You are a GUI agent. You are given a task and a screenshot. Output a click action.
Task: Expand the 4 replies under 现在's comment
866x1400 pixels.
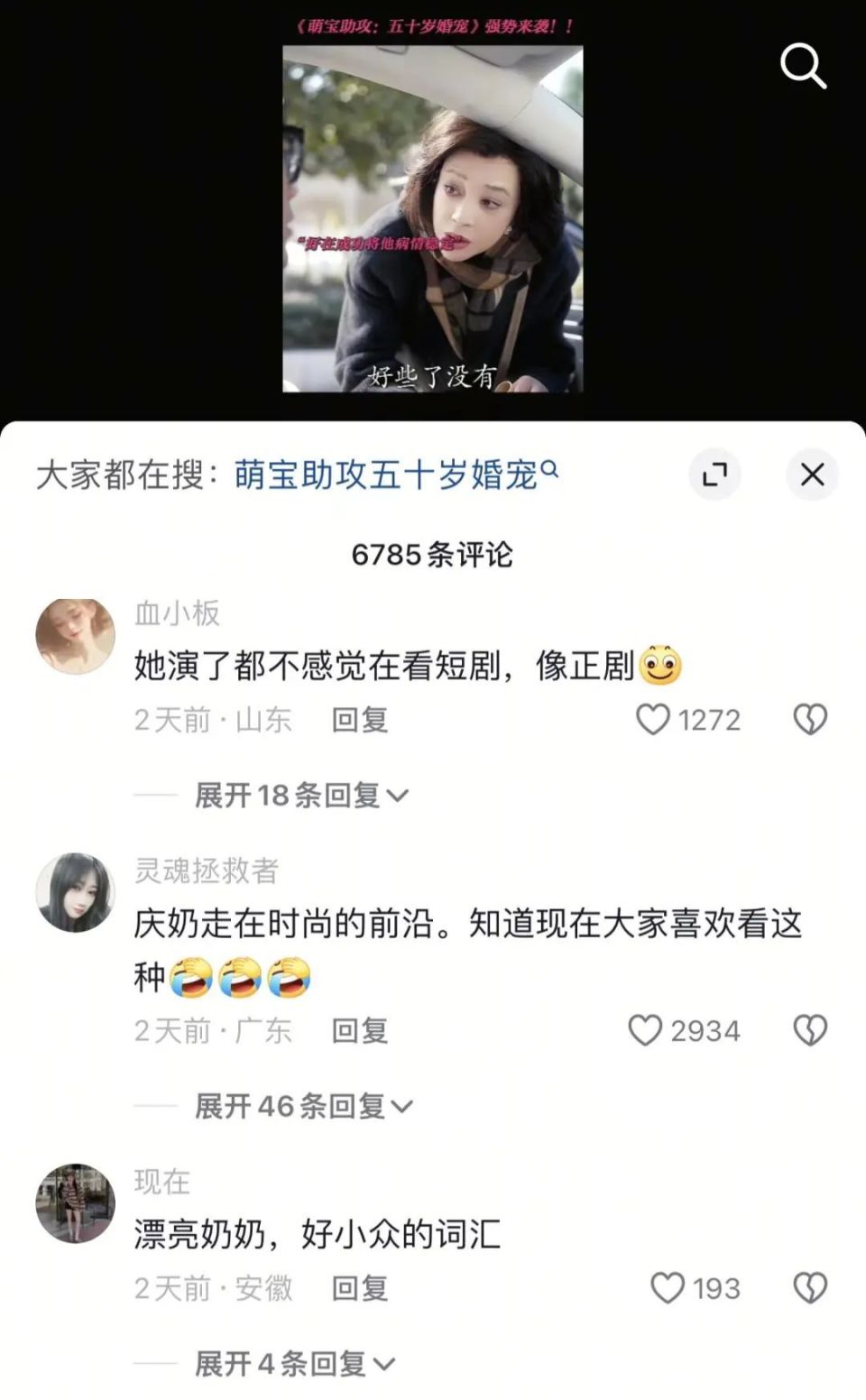[x=289, y=1365]
